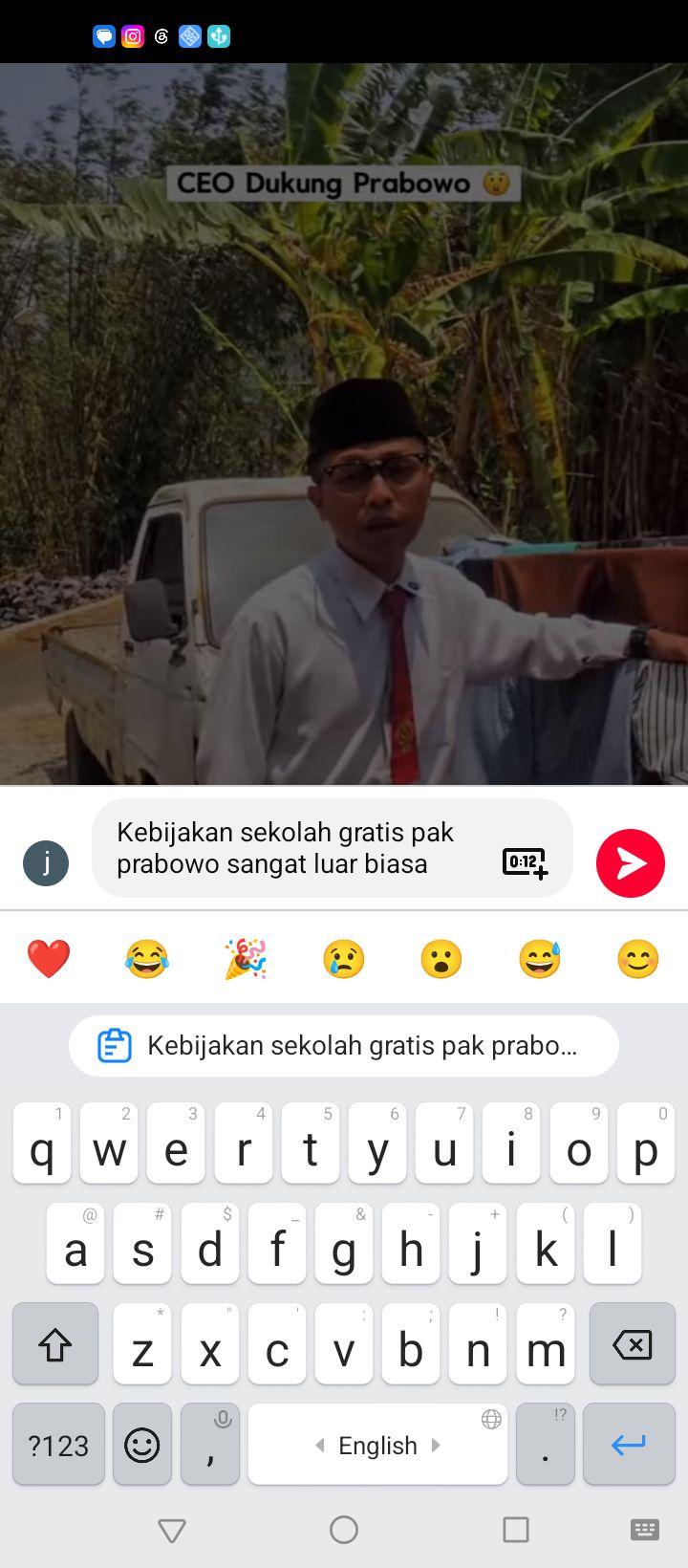Open the keyboard switcher icon

pyautogui.click(x=645, y=1530)
